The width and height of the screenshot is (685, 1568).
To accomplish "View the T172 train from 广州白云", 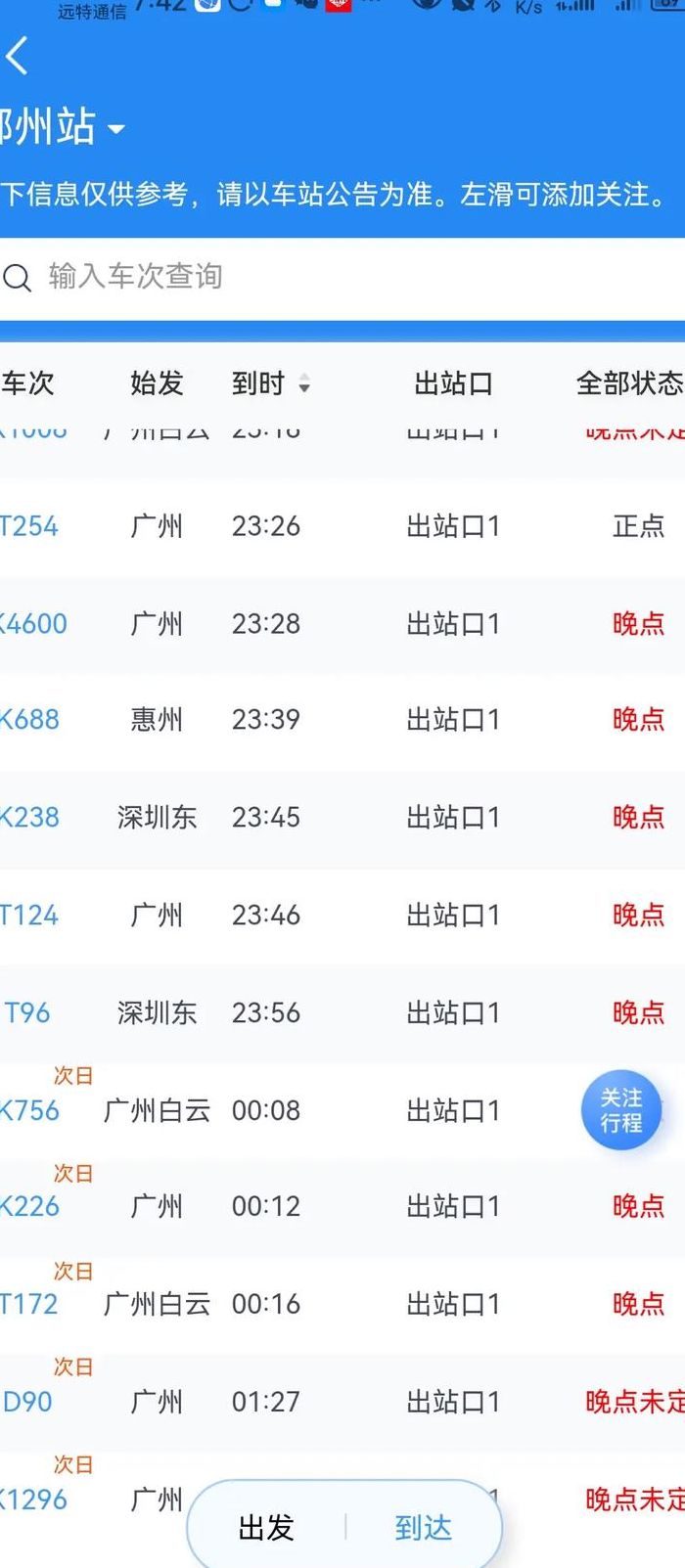I will [x=342, y=1305].
